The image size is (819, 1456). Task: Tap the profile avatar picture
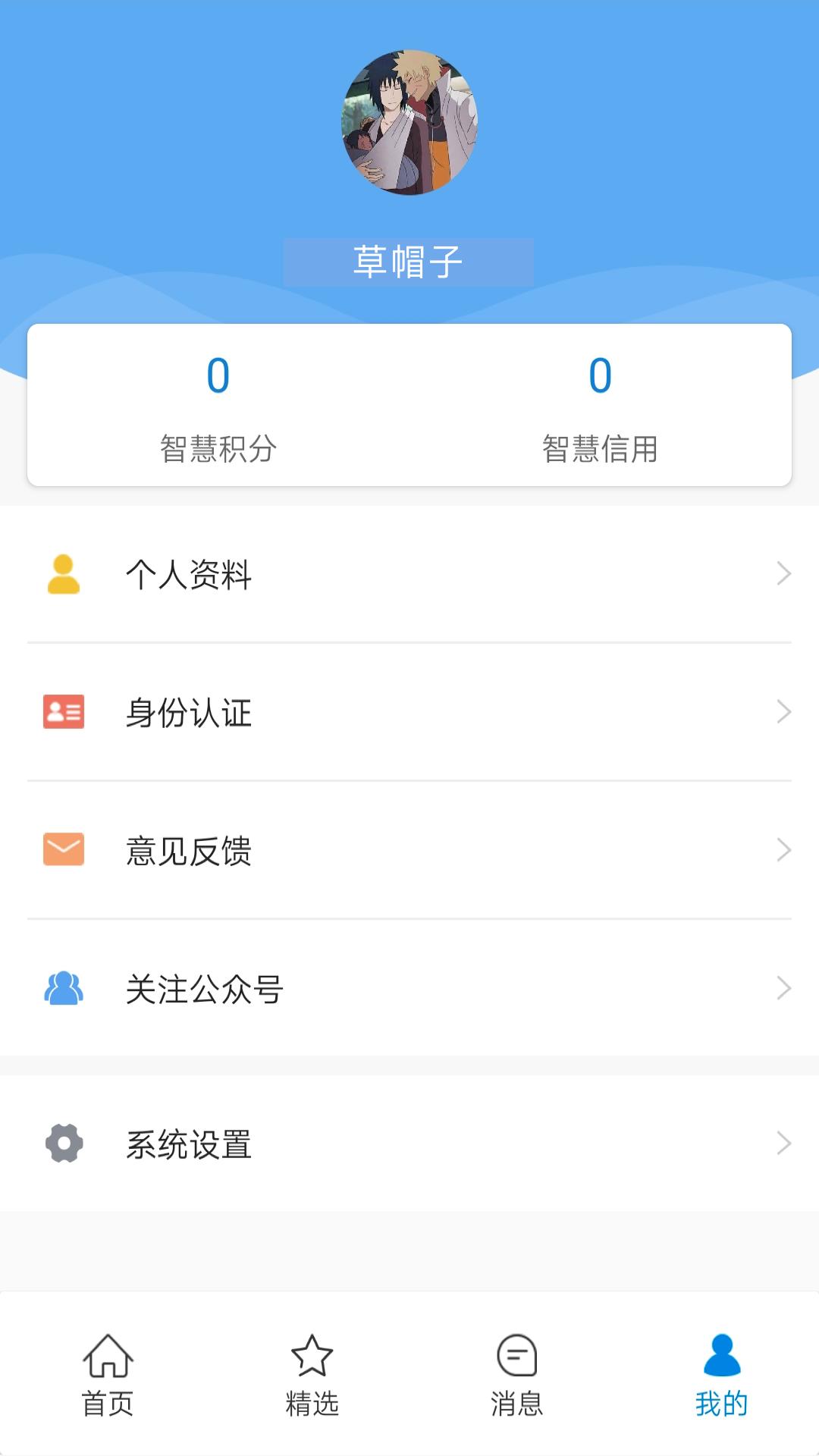(x=409, y=122)
